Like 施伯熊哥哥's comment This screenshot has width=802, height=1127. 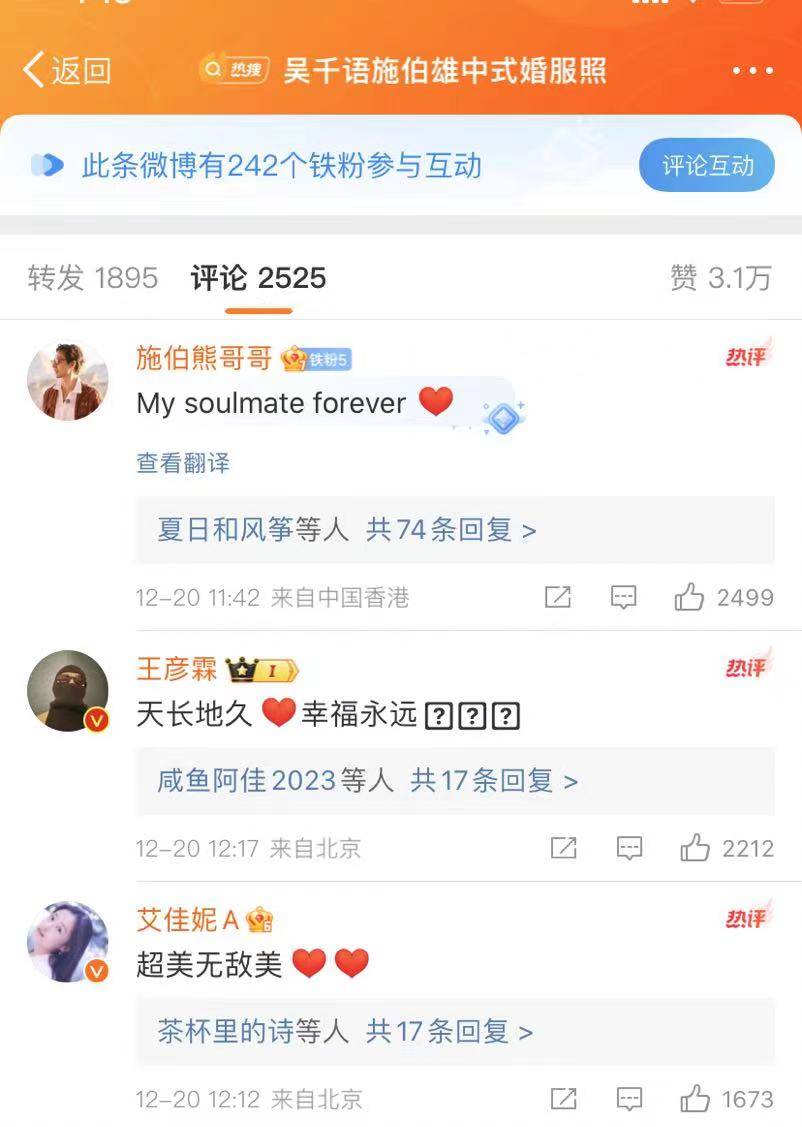click(690, 598)
